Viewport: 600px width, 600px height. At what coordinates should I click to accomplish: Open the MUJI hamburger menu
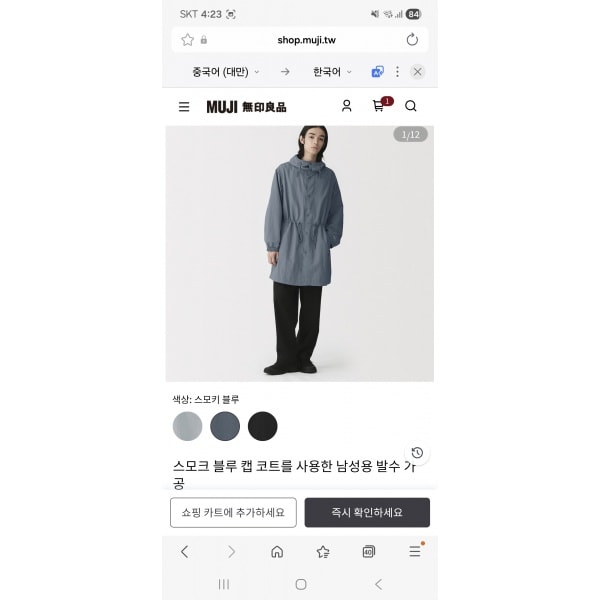184,106
